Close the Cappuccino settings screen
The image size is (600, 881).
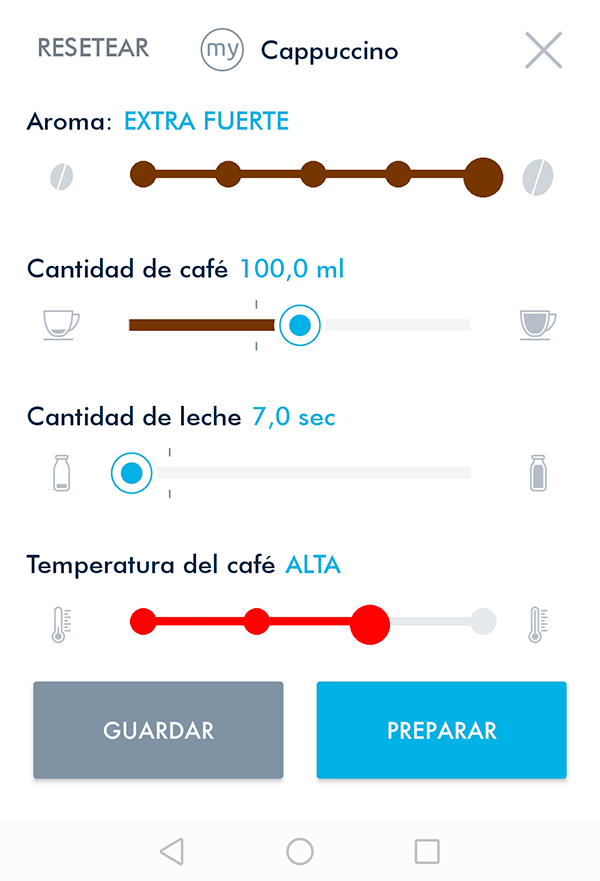(543, 50)
